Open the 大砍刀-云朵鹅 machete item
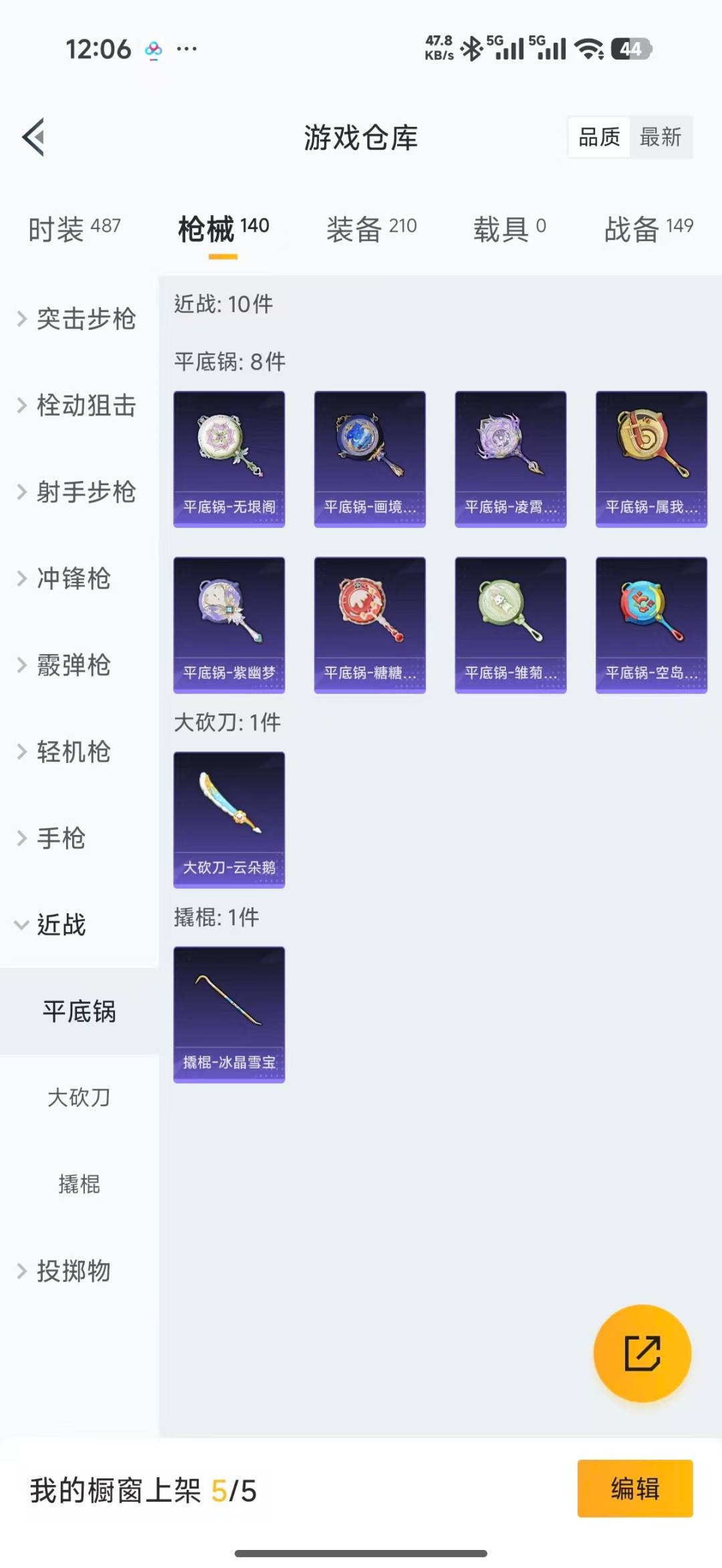This screenshot has height=1568, width=722. (229, 820)
